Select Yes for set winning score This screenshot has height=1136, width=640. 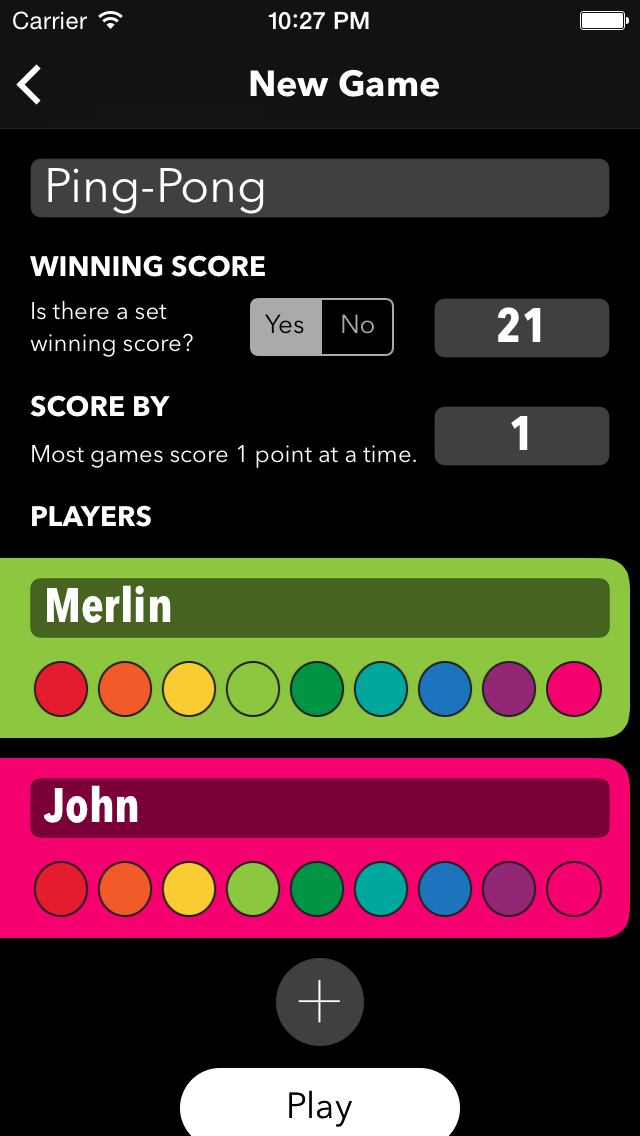[286, 326]
